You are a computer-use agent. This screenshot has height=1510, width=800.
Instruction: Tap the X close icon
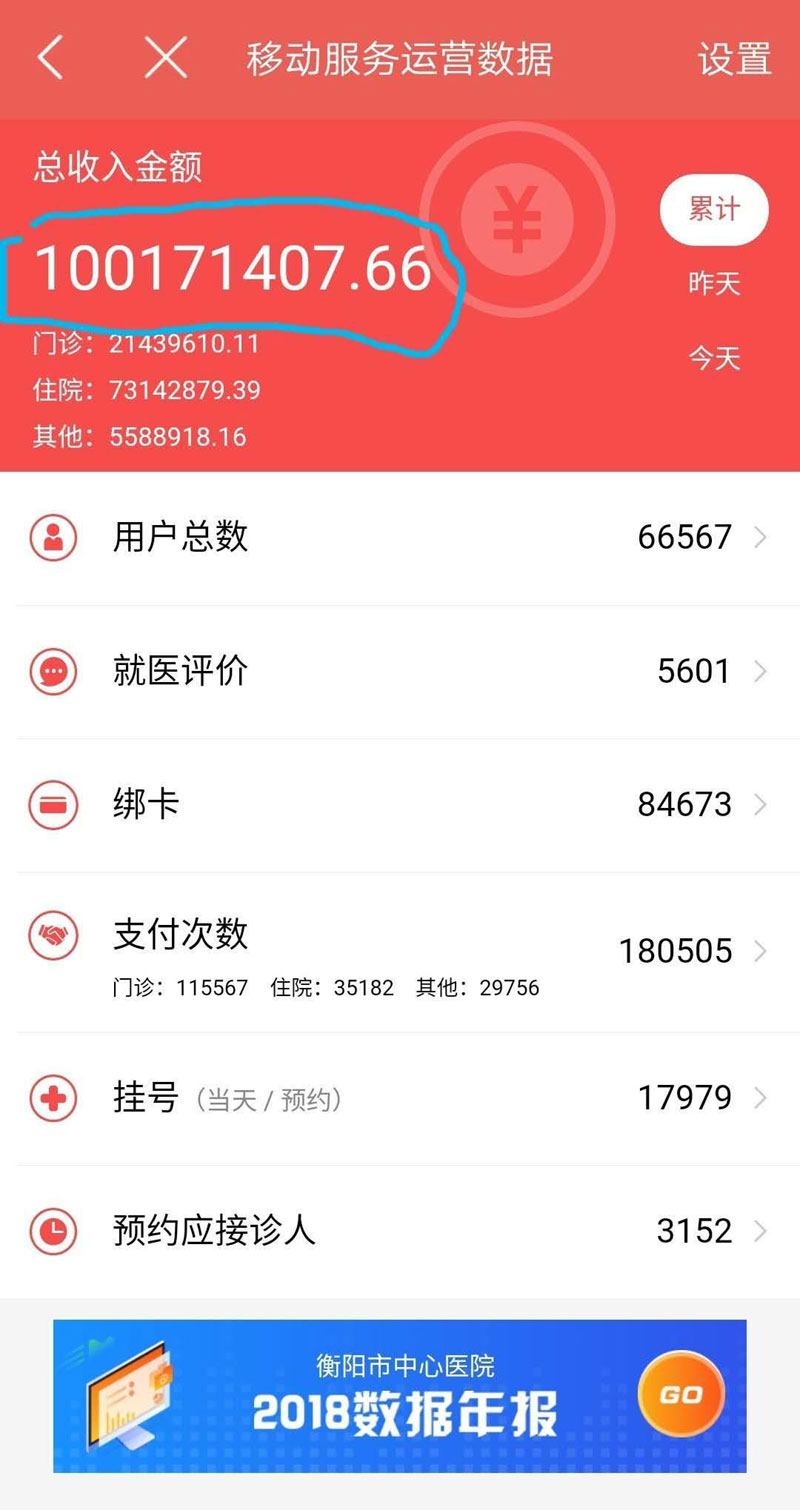point(165,58)
